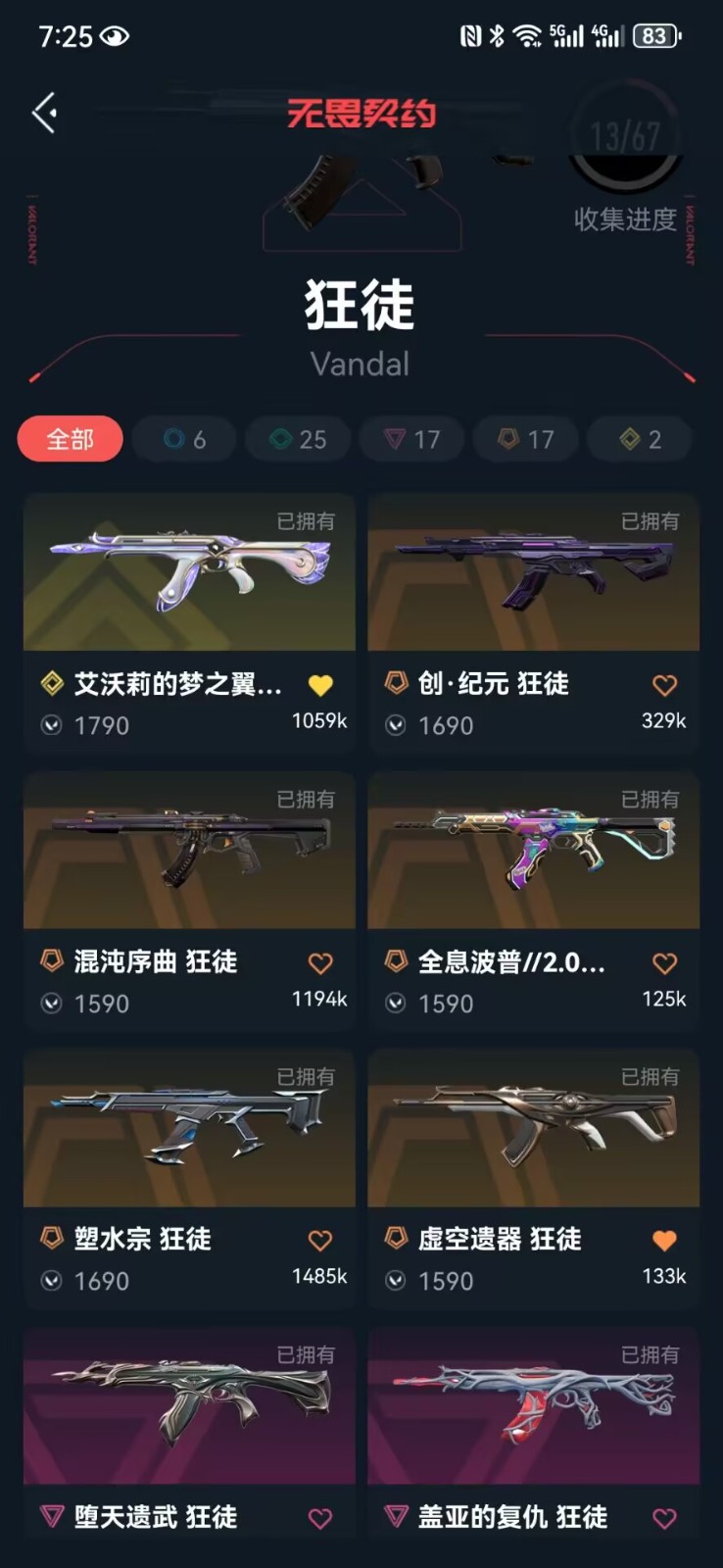The width and height of the screenshot is (723, 1568).
Task: Open the 全息波普//2.0 skin card
Action: point(533,902)
